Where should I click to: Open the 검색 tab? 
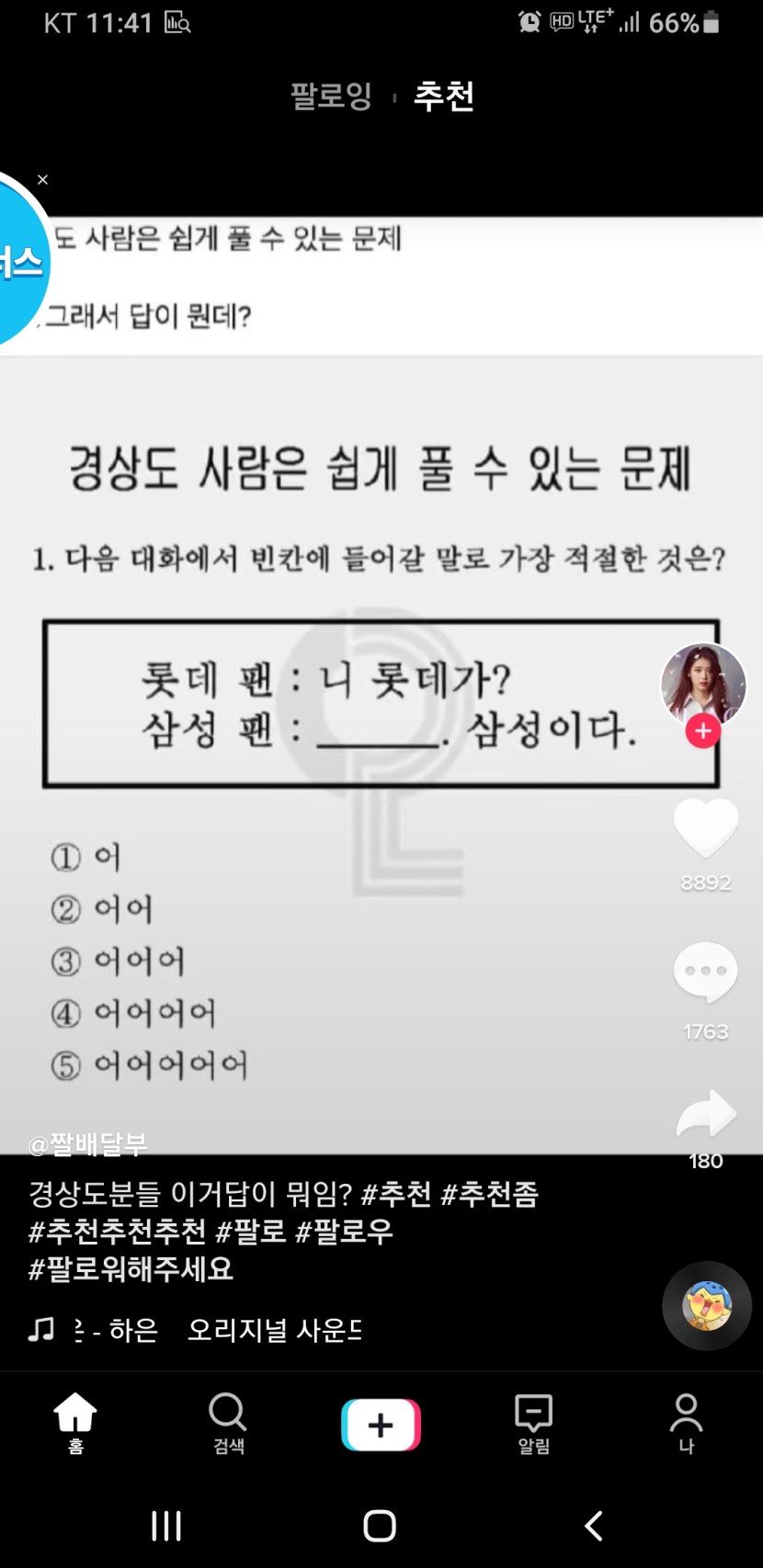click(x=228, y=1422)
